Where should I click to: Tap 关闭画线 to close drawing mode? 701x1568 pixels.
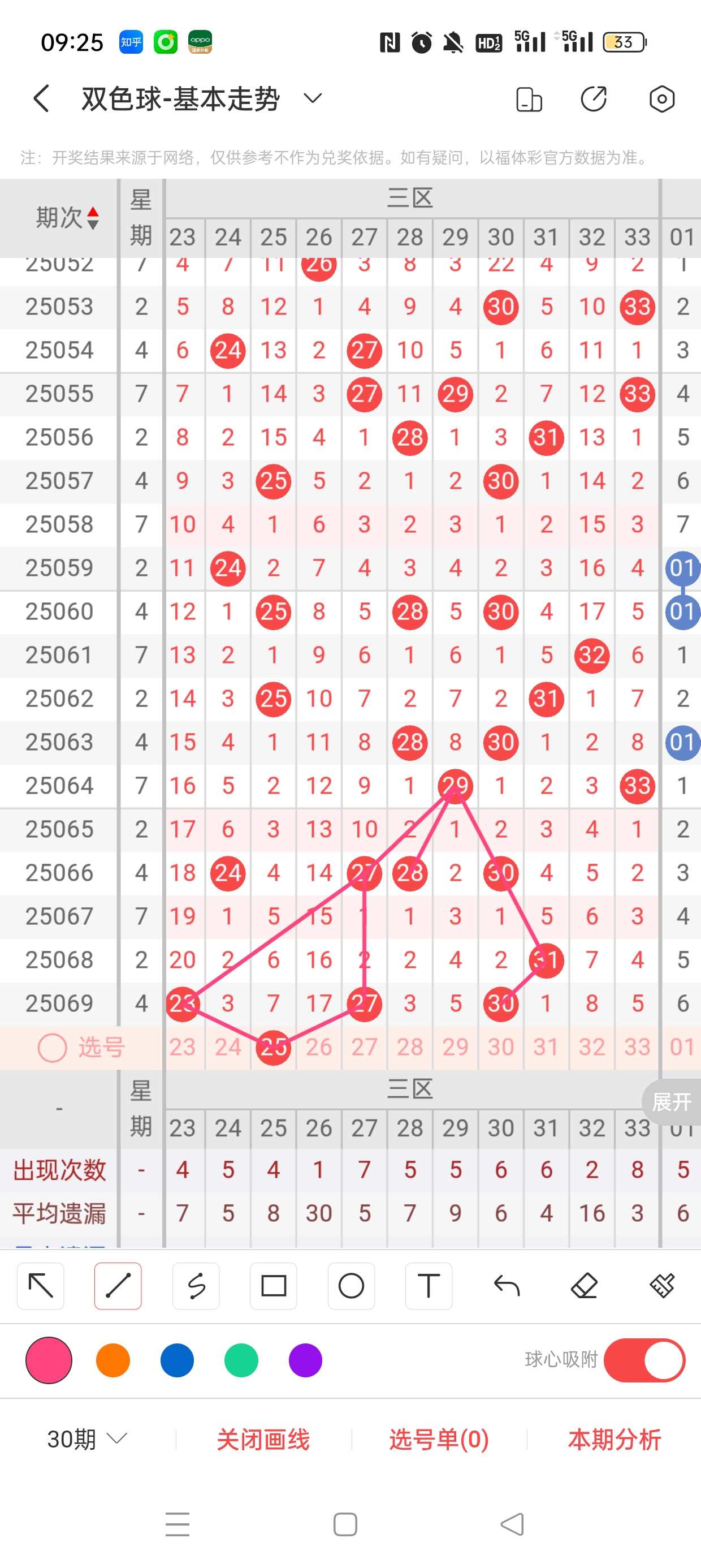click(263, 1439)
